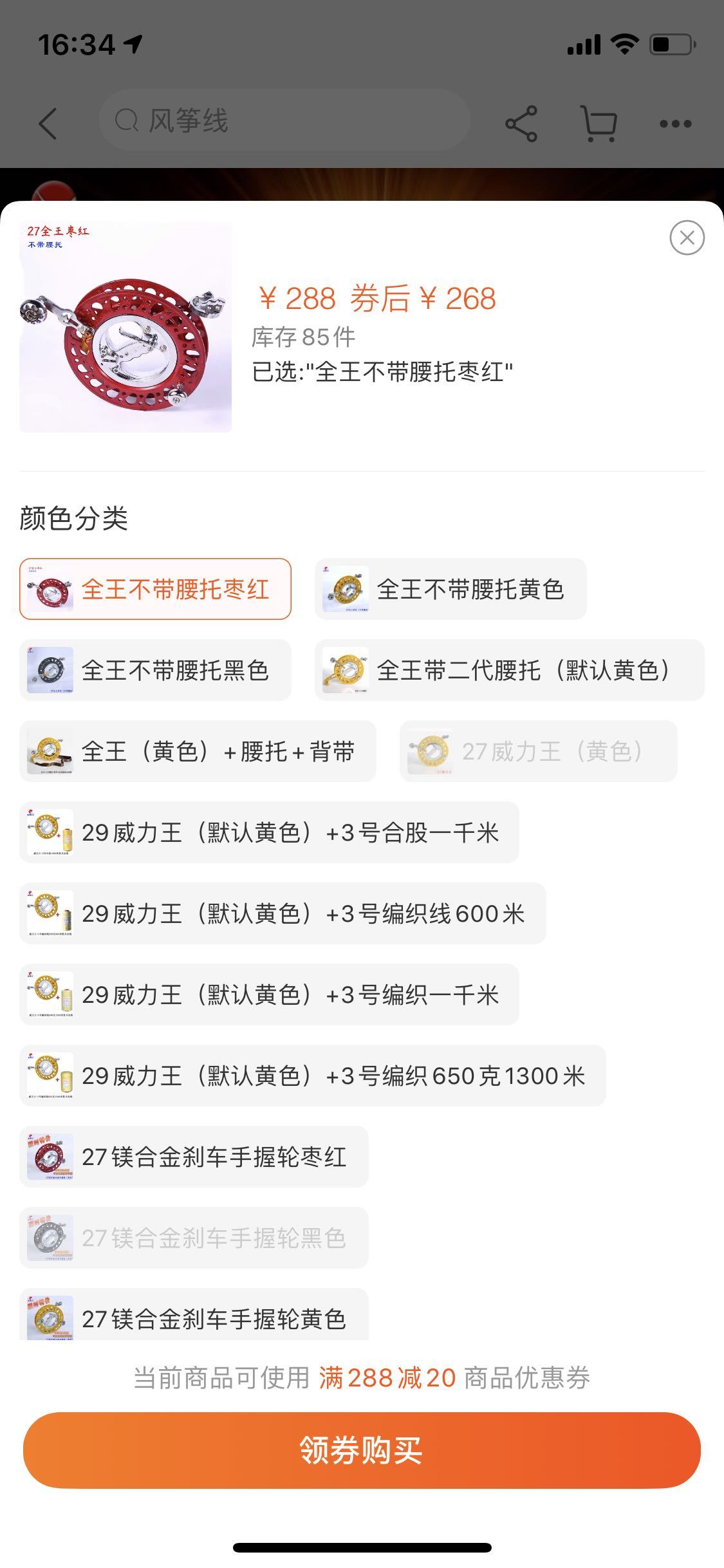Choose 全王不带腰托黑色 variant
Viewport: 724px width, 1568px height.
155,670
